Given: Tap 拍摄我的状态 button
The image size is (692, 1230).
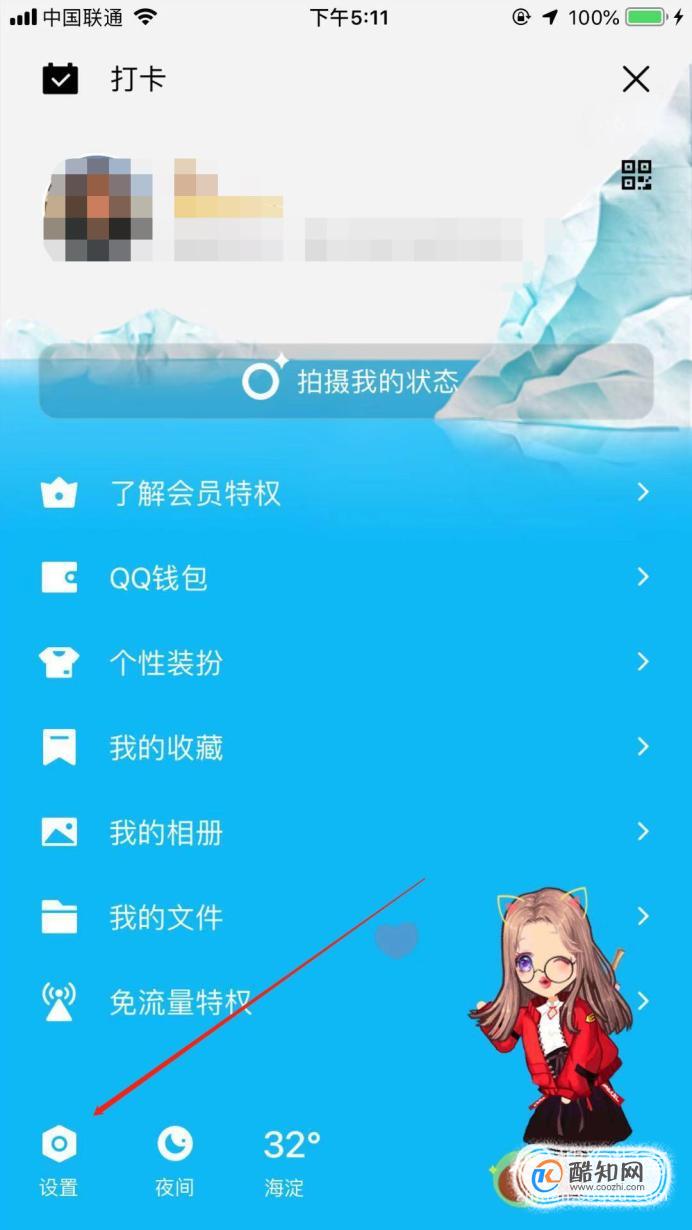Looking at the screenshot, I should coord(346,381).
